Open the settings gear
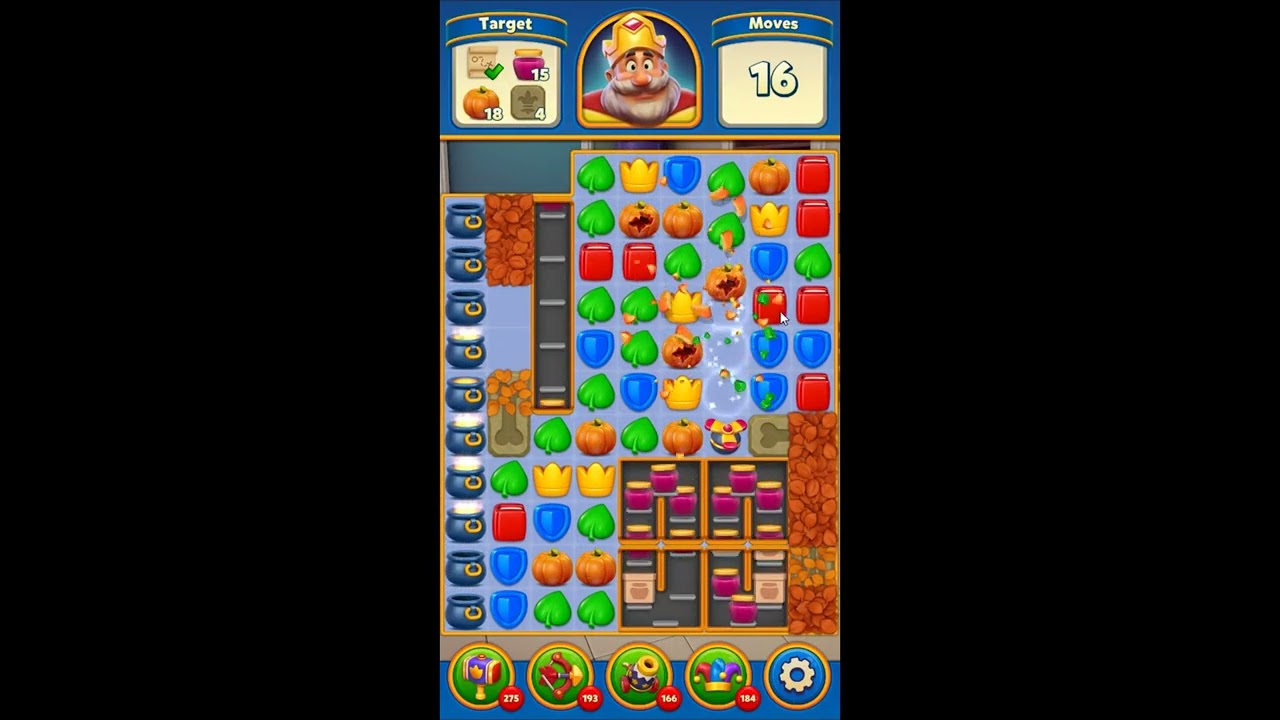Viewport: 1280px width, 720px height. click(x=797, y=676)
